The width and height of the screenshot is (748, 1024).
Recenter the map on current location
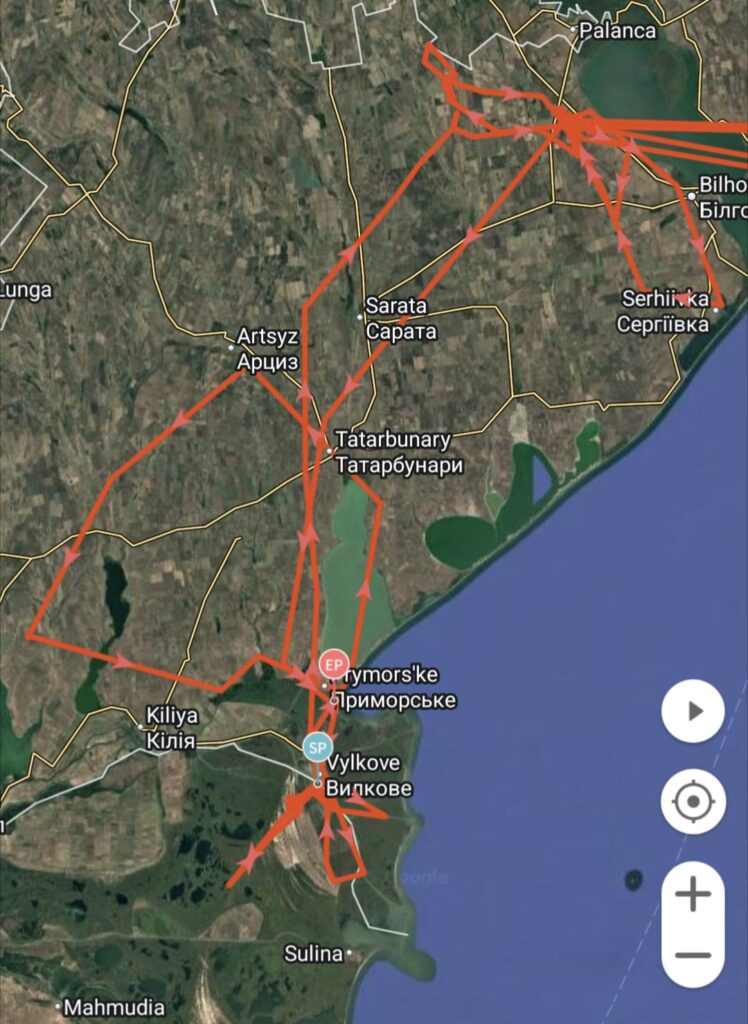692,802
